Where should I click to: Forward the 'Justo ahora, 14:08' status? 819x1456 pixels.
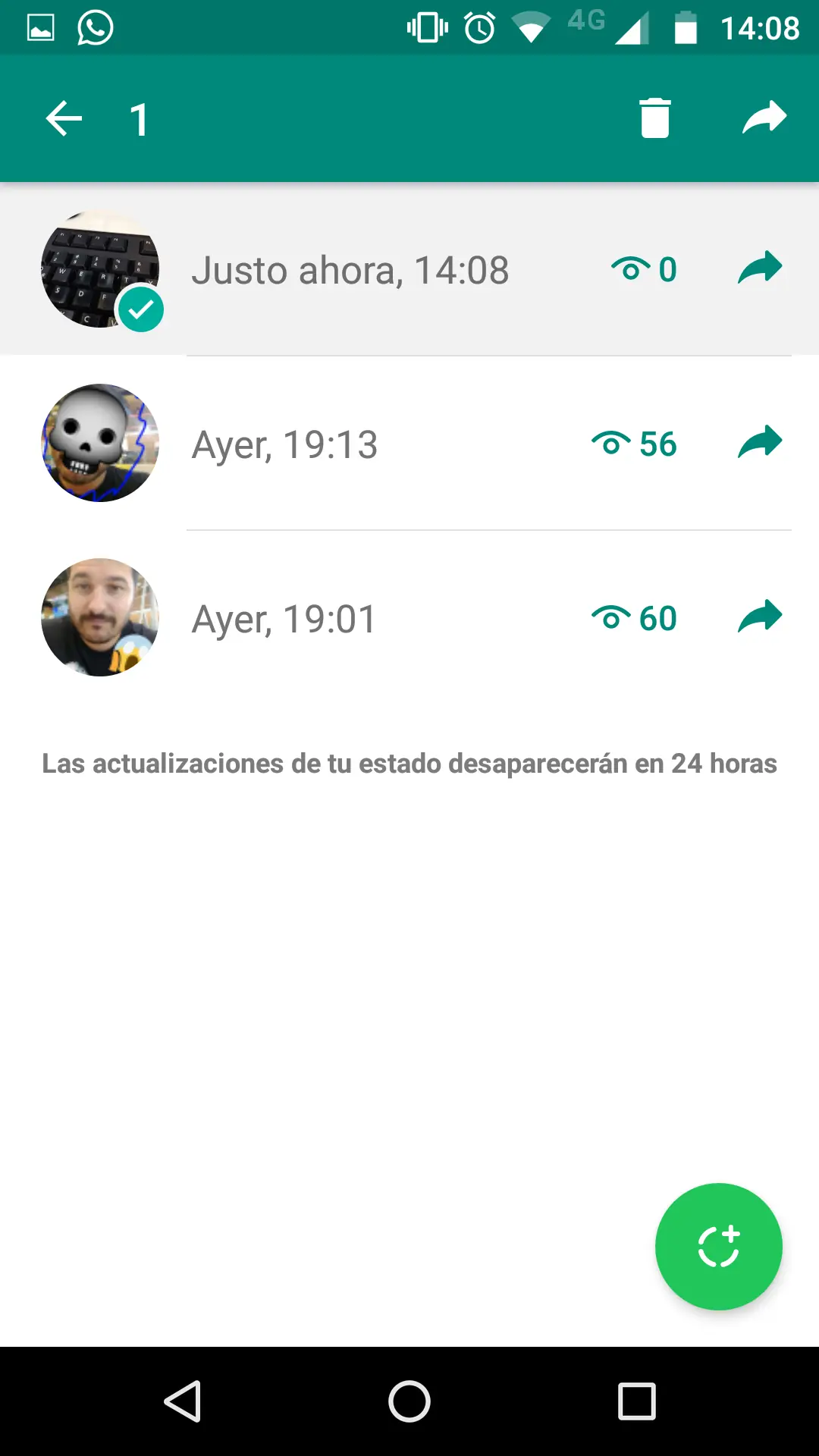(762, 267)
